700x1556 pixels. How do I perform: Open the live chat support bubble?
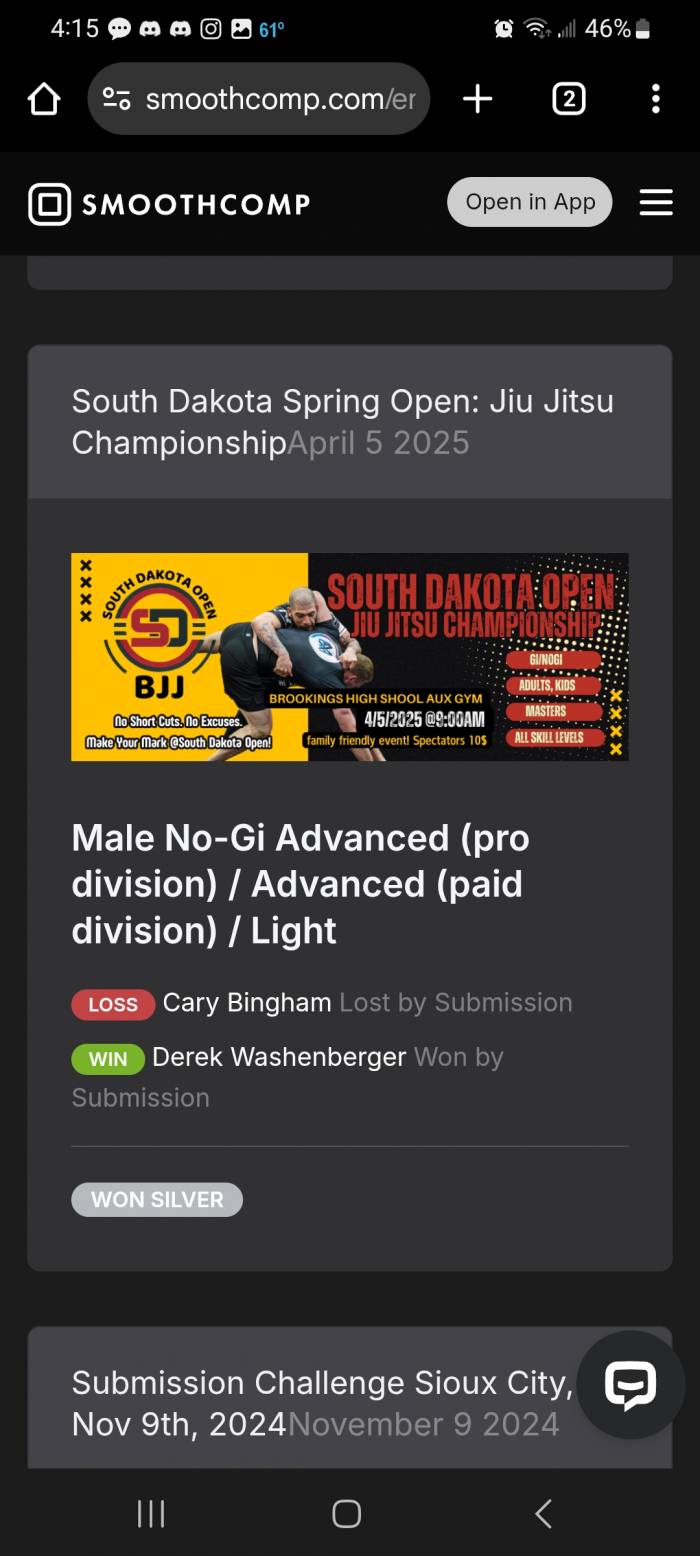(630, 1385)
